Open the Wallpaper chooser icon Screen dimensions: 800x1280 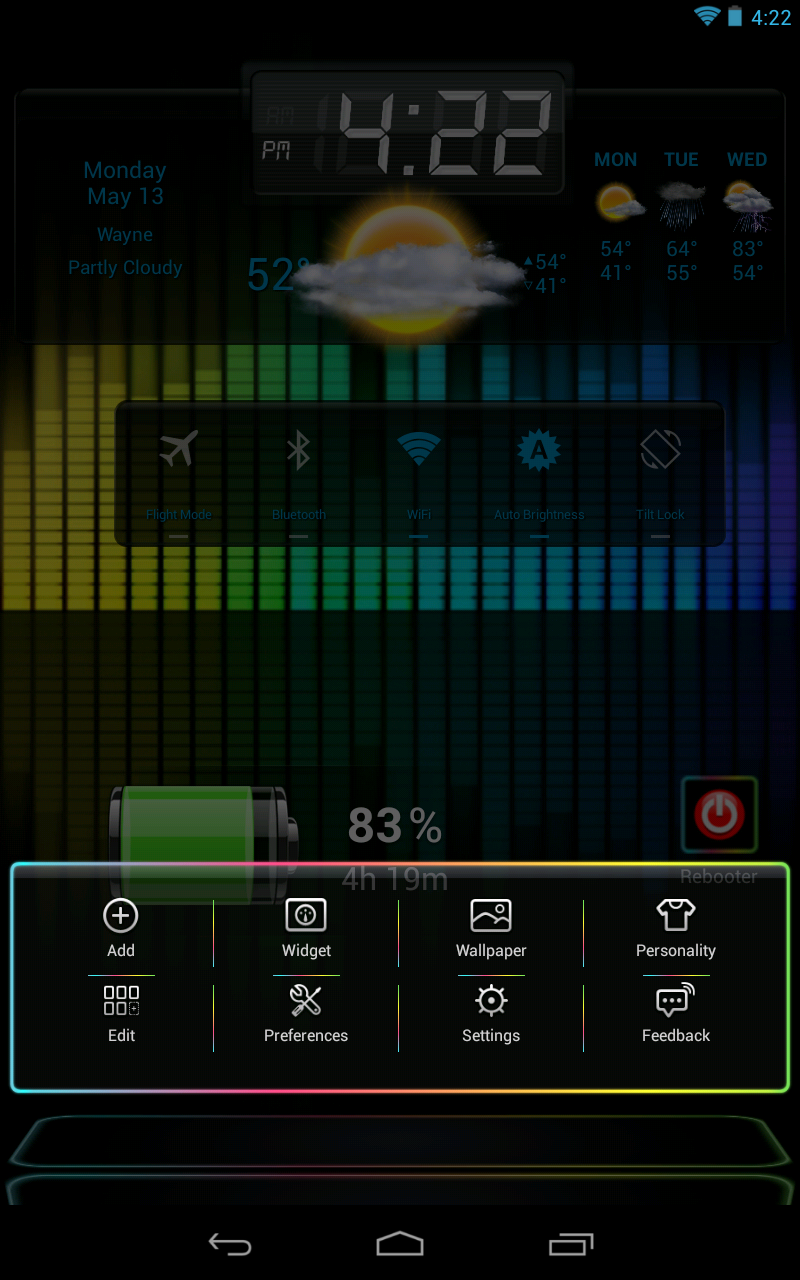[491, 915]
